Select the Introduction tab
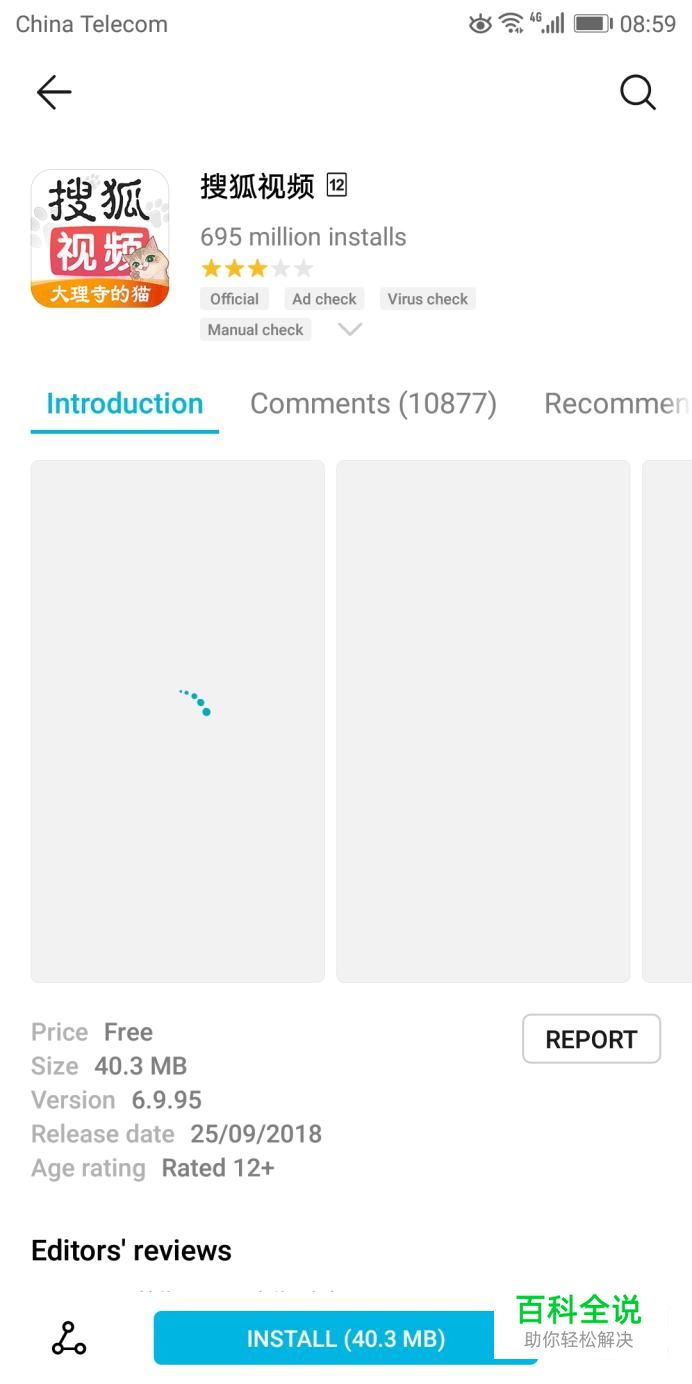Image resolution: width=692 pixels, height=1384 pixels. coord(125,404)
